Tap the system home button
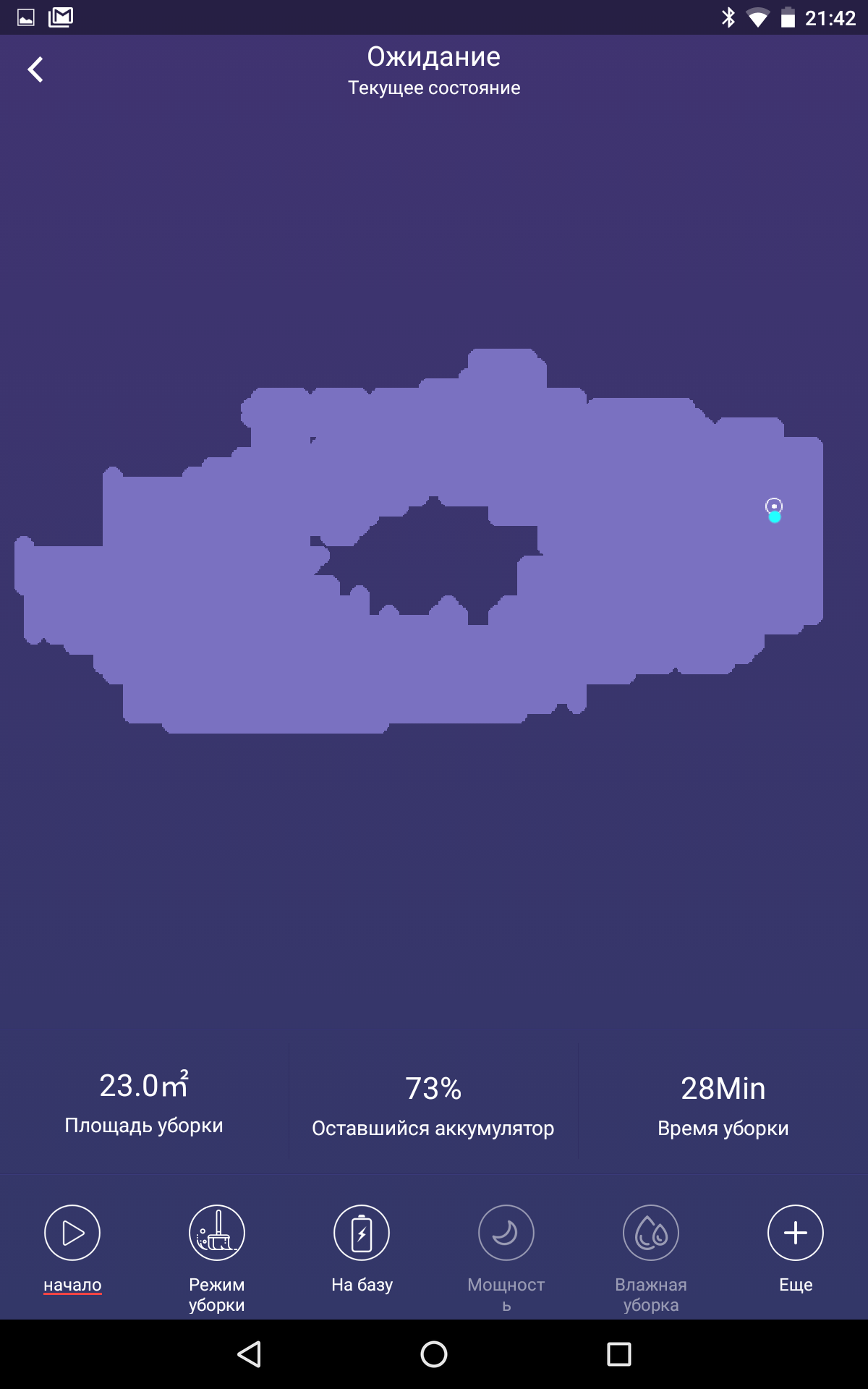The height and width of the screenshot is (1389, 868). click(x=434, y=1354)
